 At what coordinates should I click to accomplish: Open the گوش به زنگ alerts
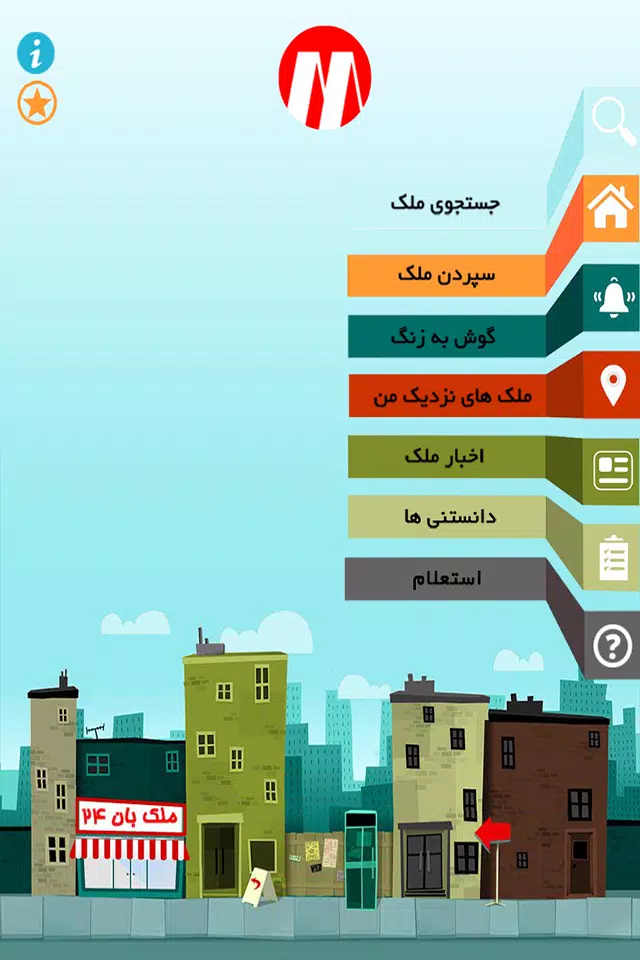point(446,337)
